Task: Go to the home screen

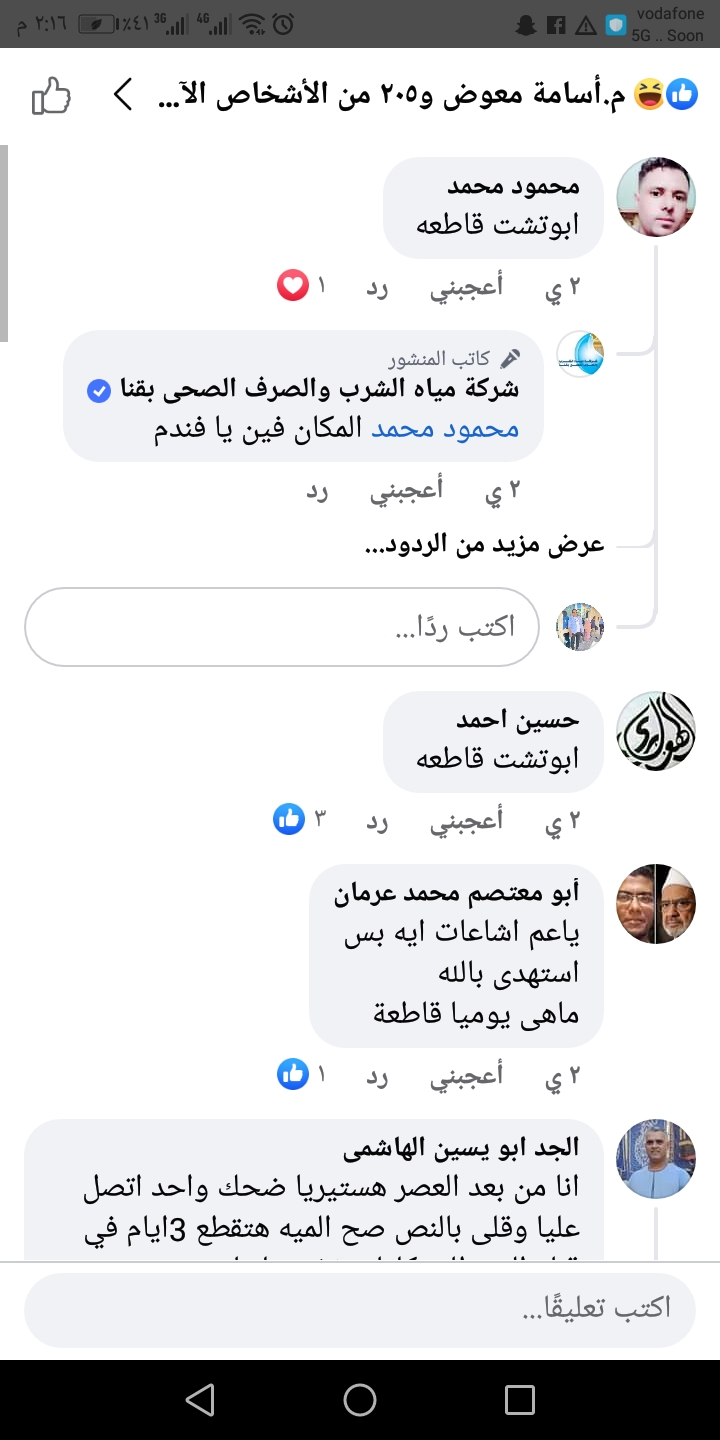Action: click(x=360, y=1400)
